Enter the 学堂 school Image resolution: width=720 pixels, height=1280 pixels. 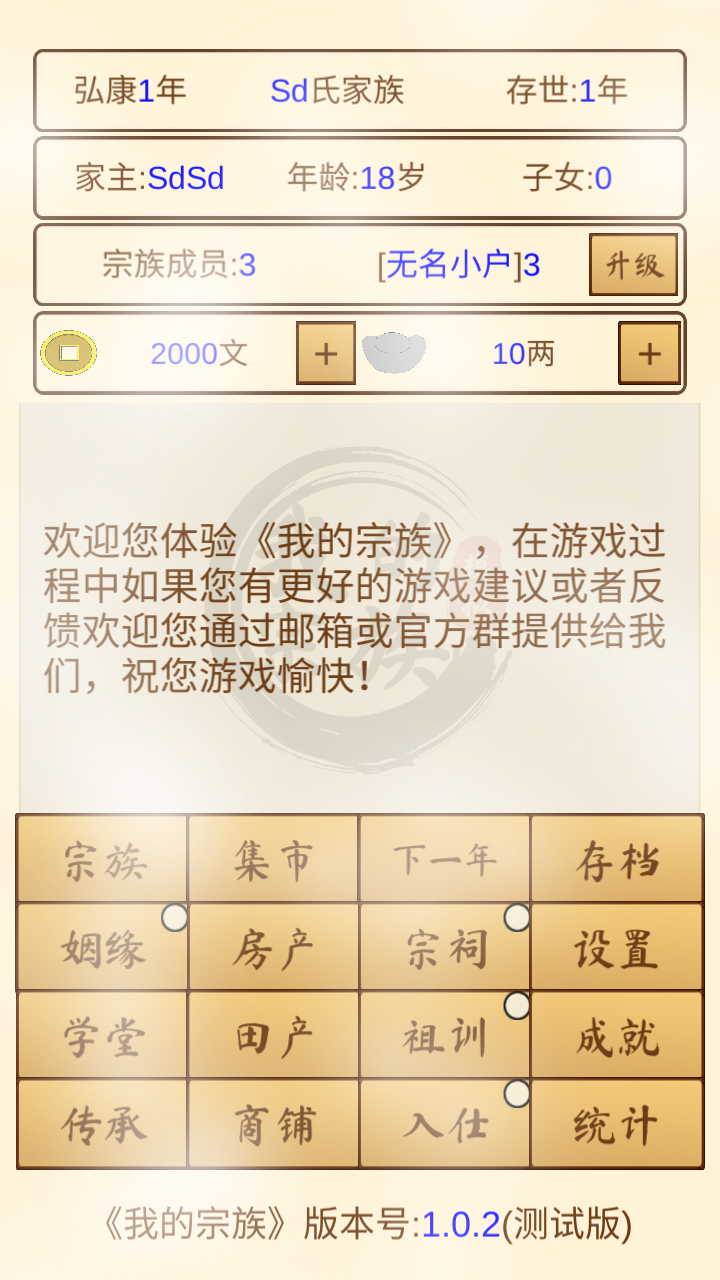point(103,1036)
